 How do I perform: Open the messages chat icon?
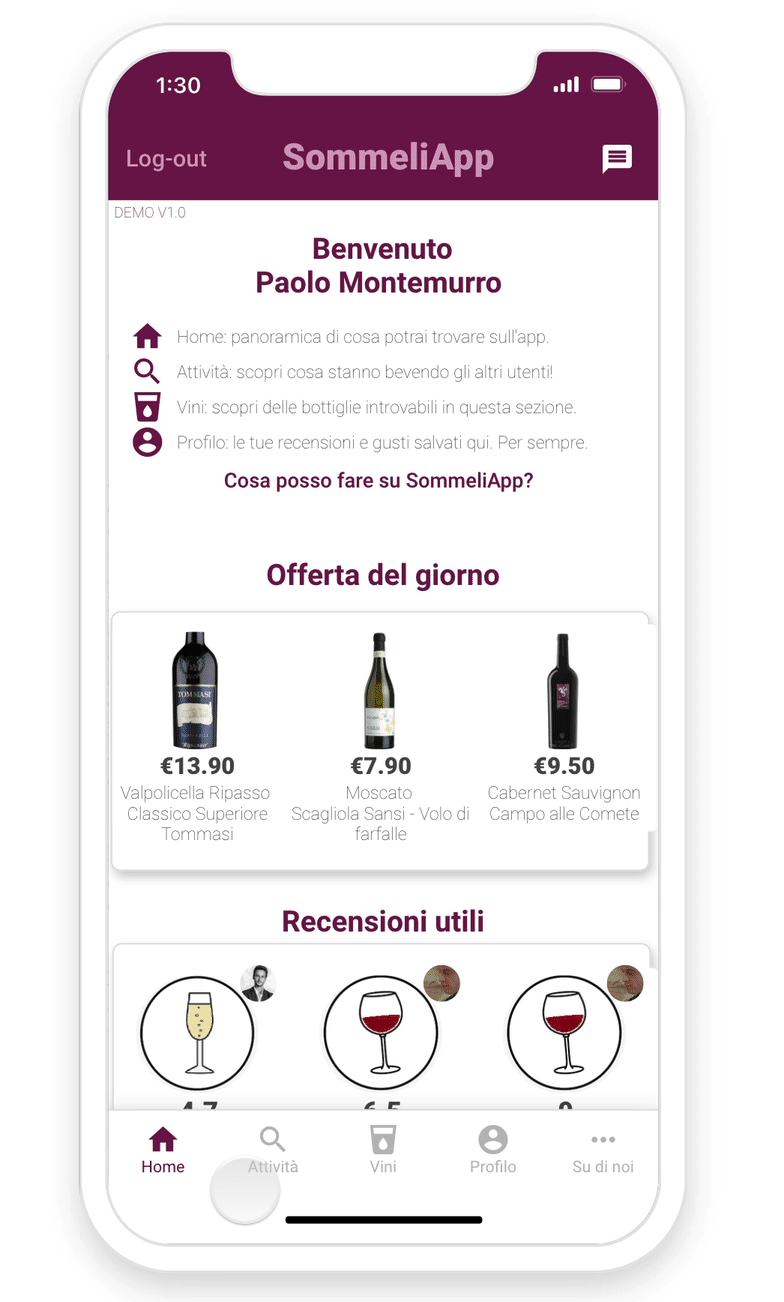(x=617, y=158)
